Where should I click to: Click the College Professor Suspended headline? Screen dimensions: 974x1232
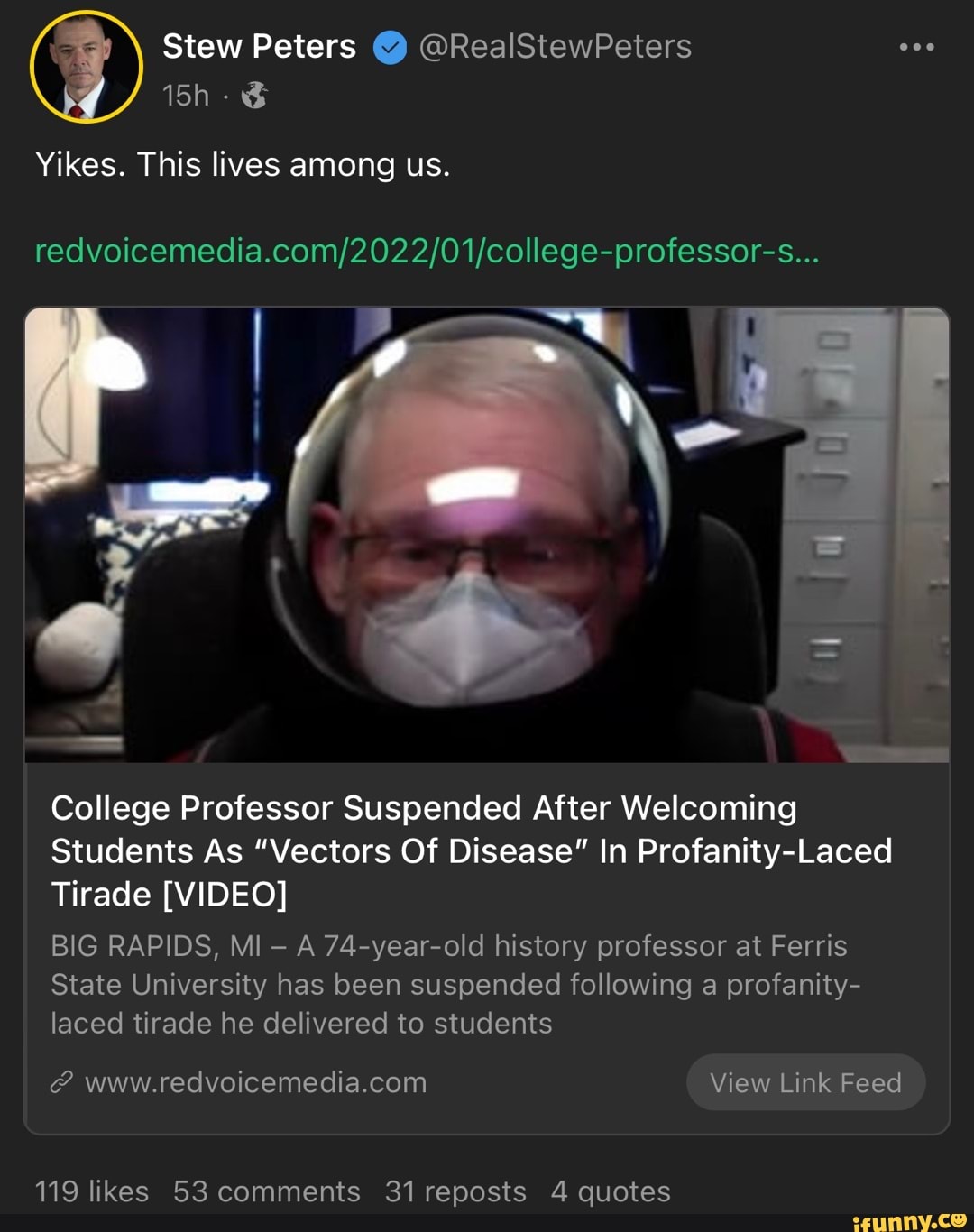point(469,850)
